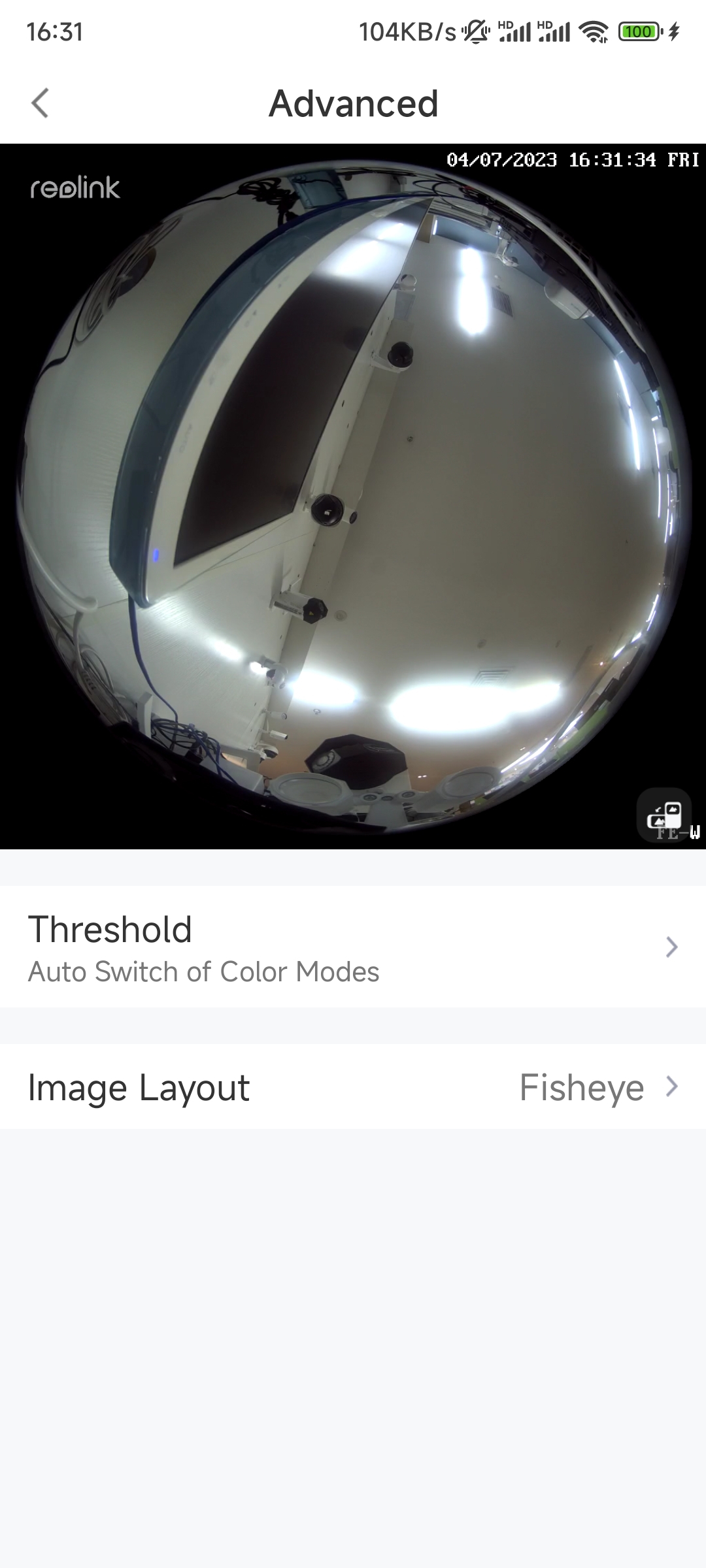Open Threshold auto switch settings
Screen dimensions: 706x1568
[353, 947]
